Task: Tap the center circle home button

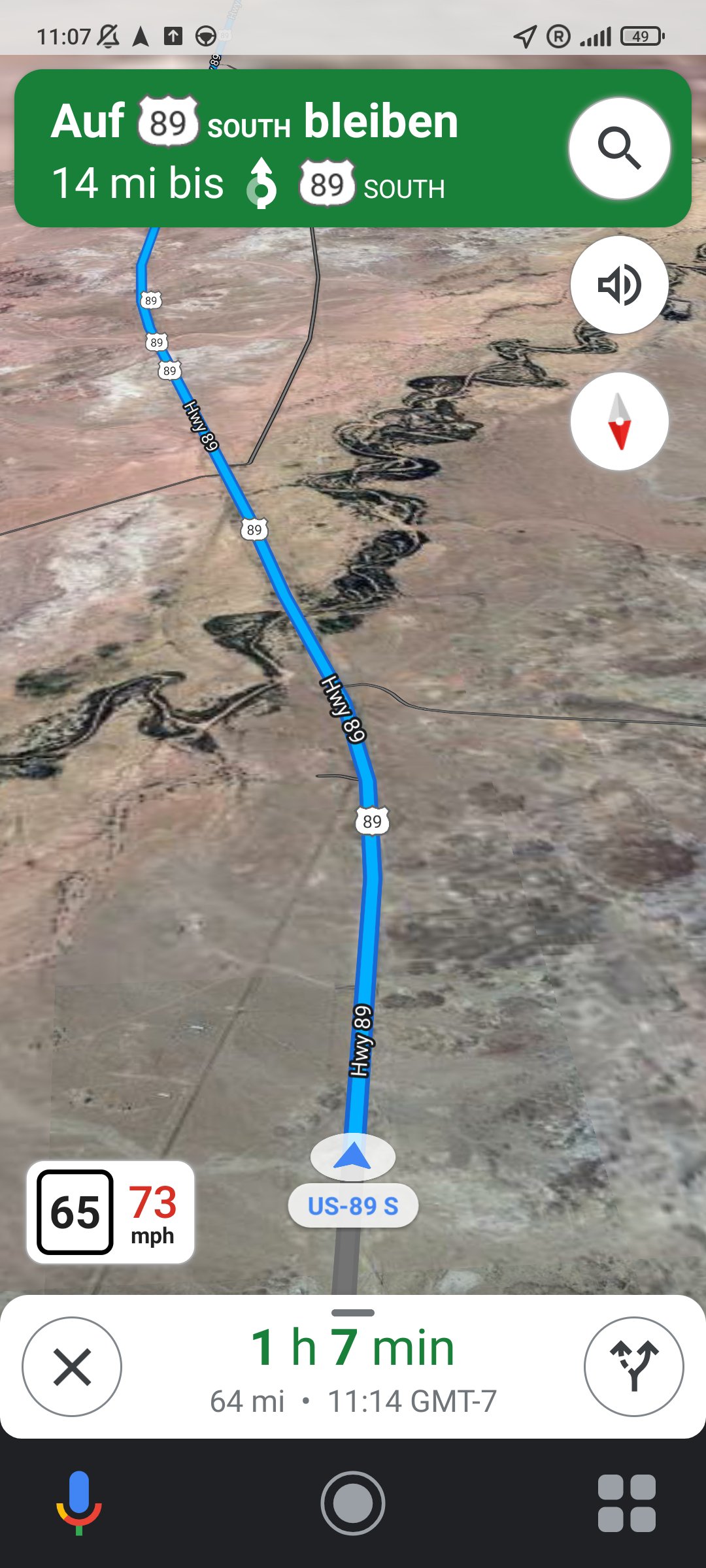Action: [353, 1503]
